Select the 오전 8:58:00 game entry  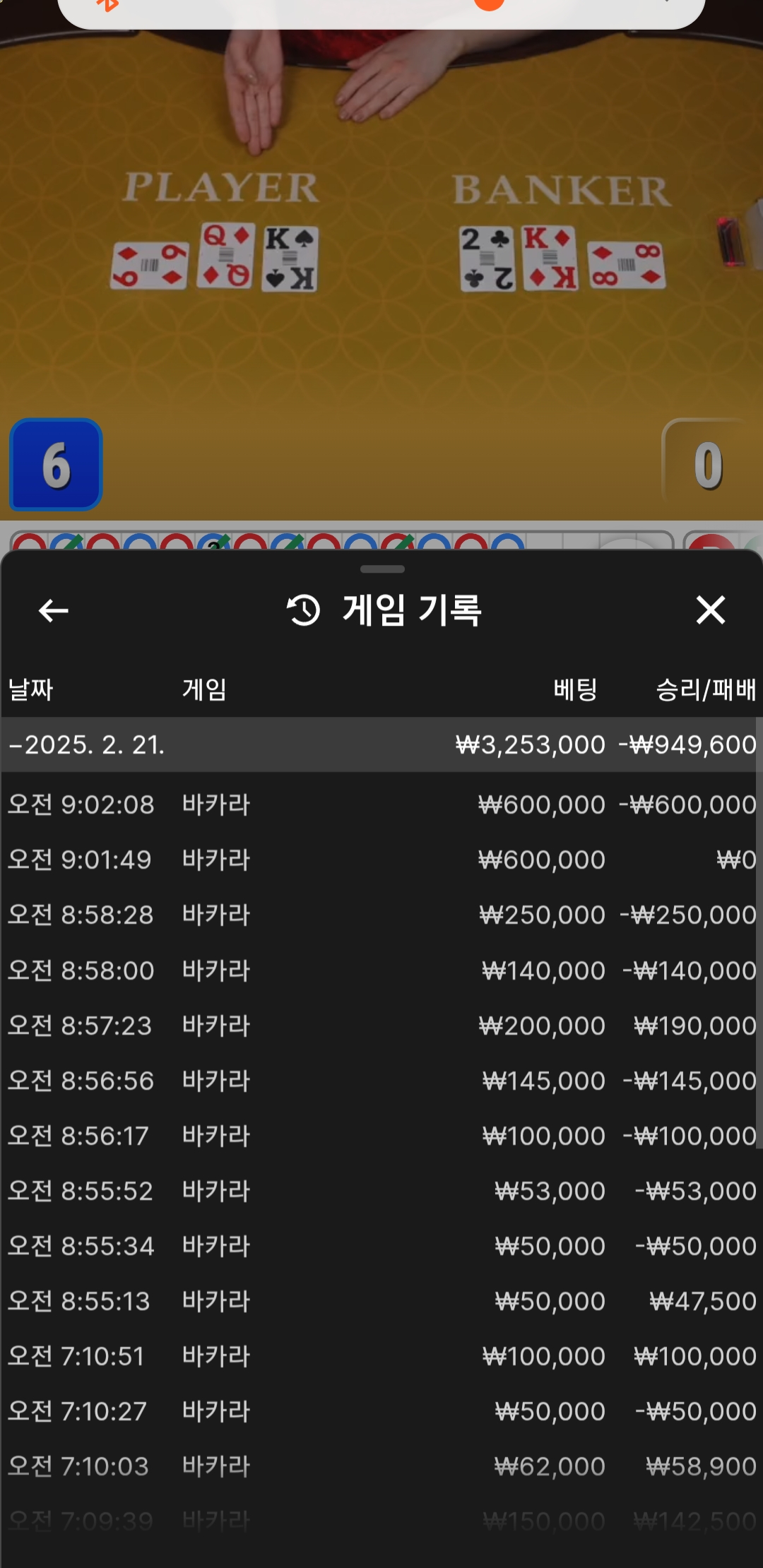coord(381,970)
